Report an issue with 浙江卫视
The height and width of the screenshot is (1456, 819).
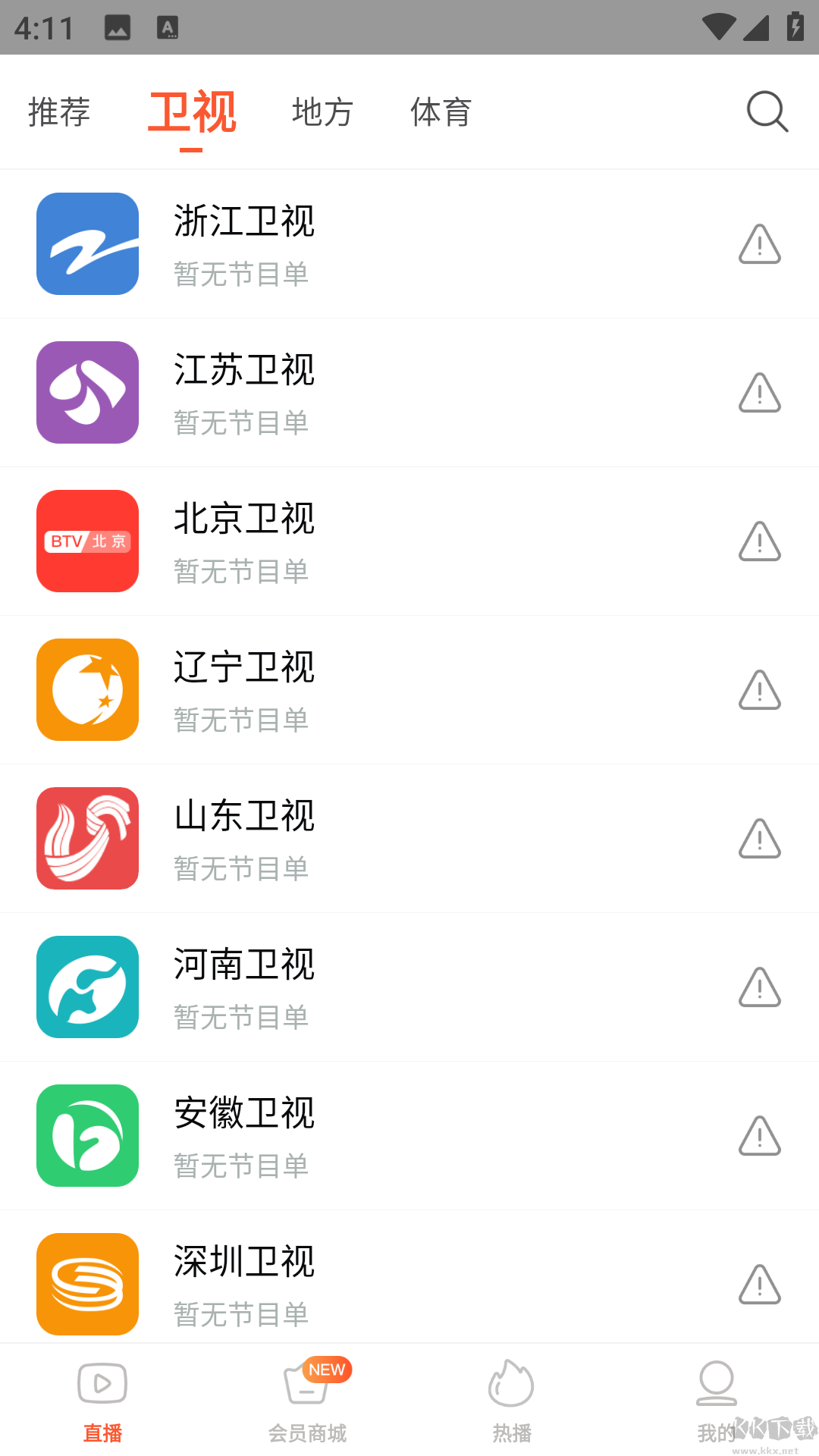[759, 244]
